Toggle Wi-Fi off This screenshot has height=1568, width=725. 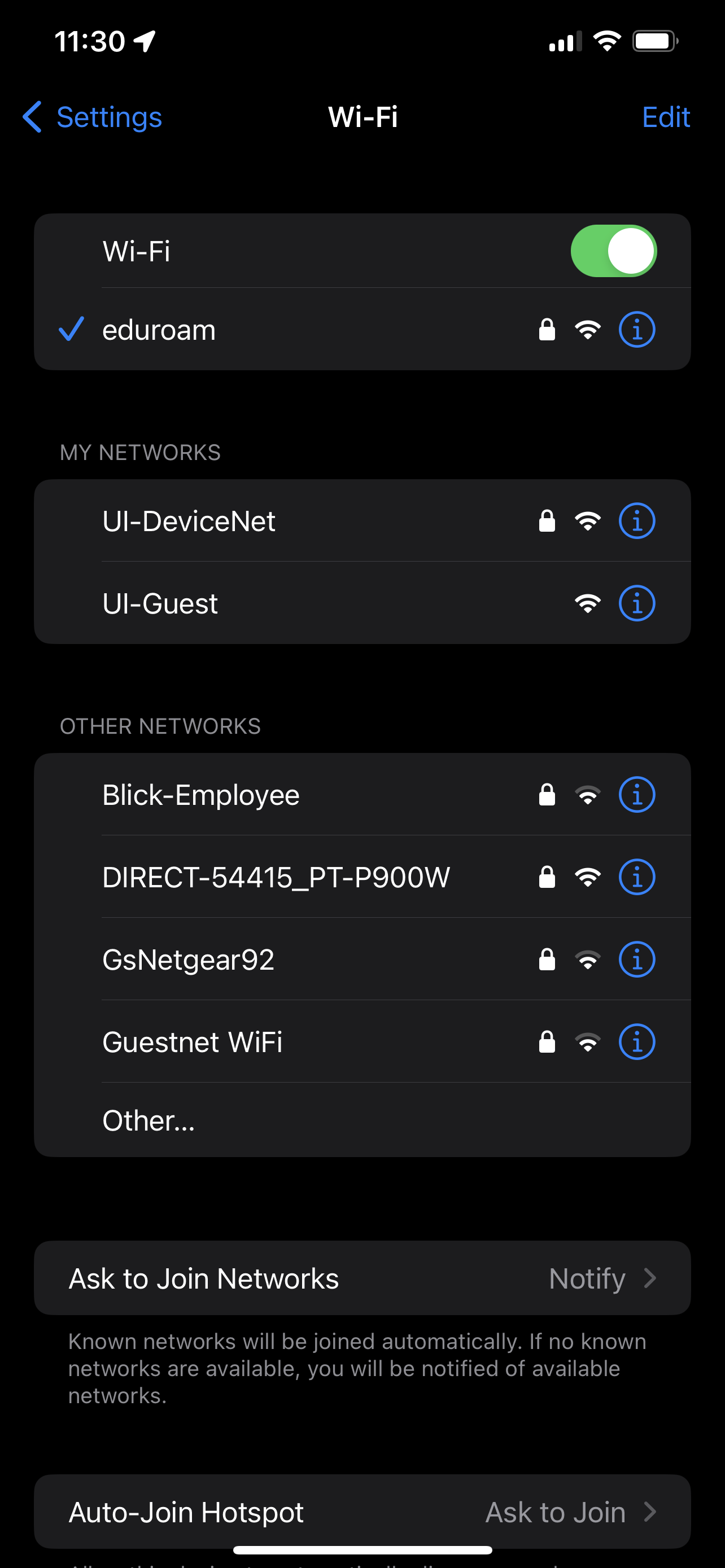(614, 250)
